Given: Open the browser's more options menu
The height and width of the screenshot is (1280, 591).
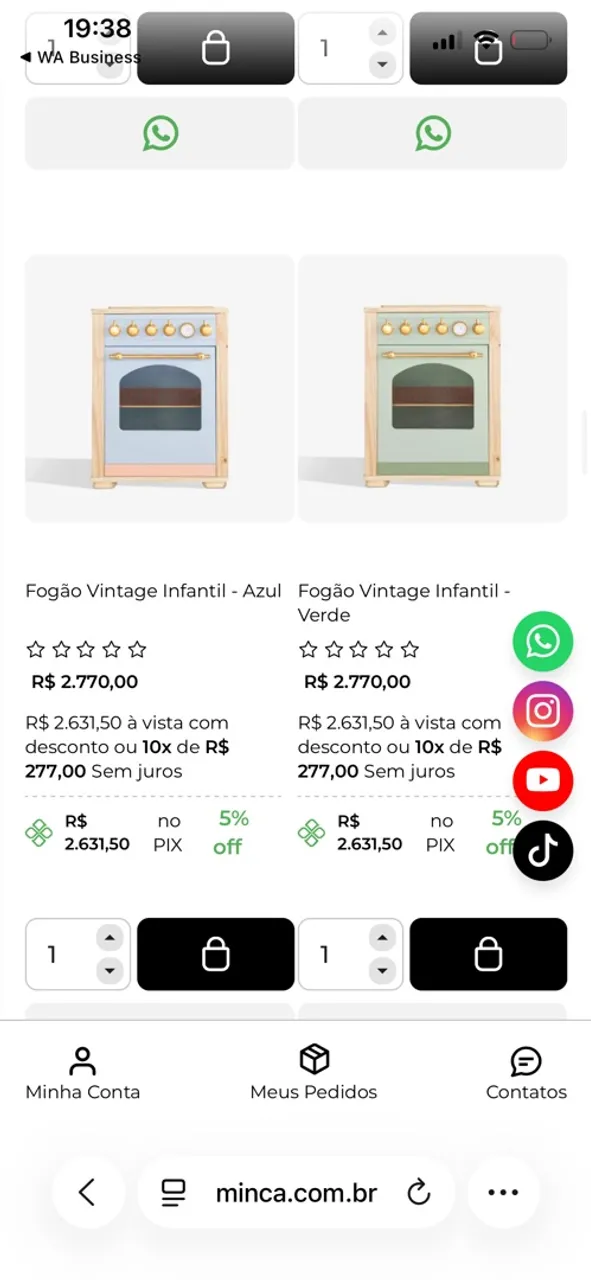Looking at the screenshot, I should [x=503, y=1192].
